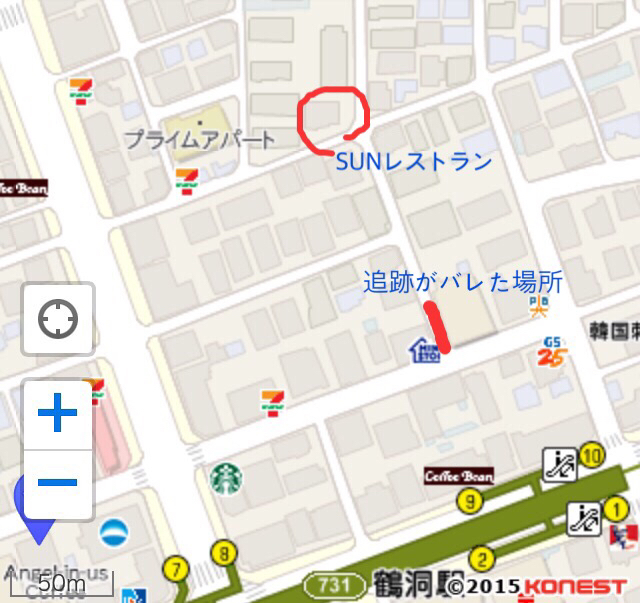The width and height of the screenshot is (640, 603).
Task: Zoom in with the plus button
Action: click(x=58, y=413)
